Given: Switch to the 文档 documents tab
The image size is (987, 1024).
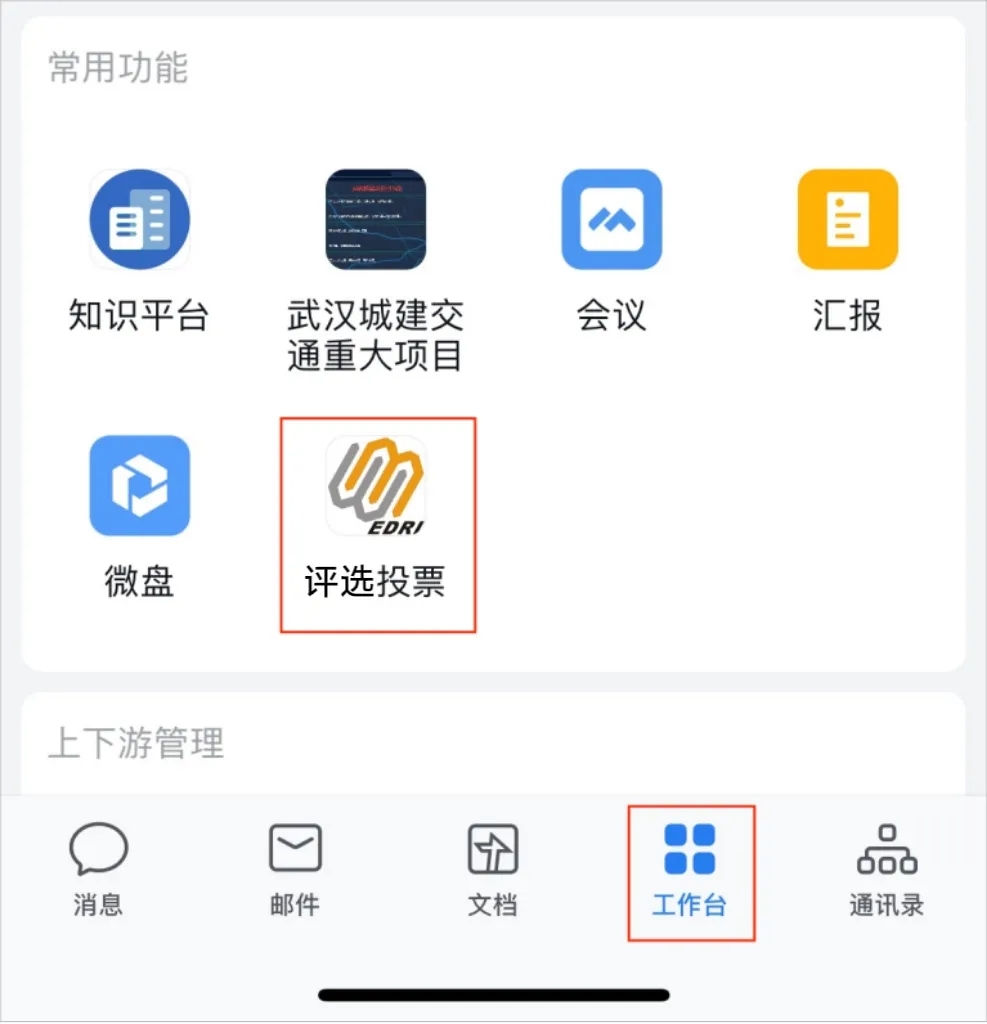Looking at the screenshot, I should 493,870.
